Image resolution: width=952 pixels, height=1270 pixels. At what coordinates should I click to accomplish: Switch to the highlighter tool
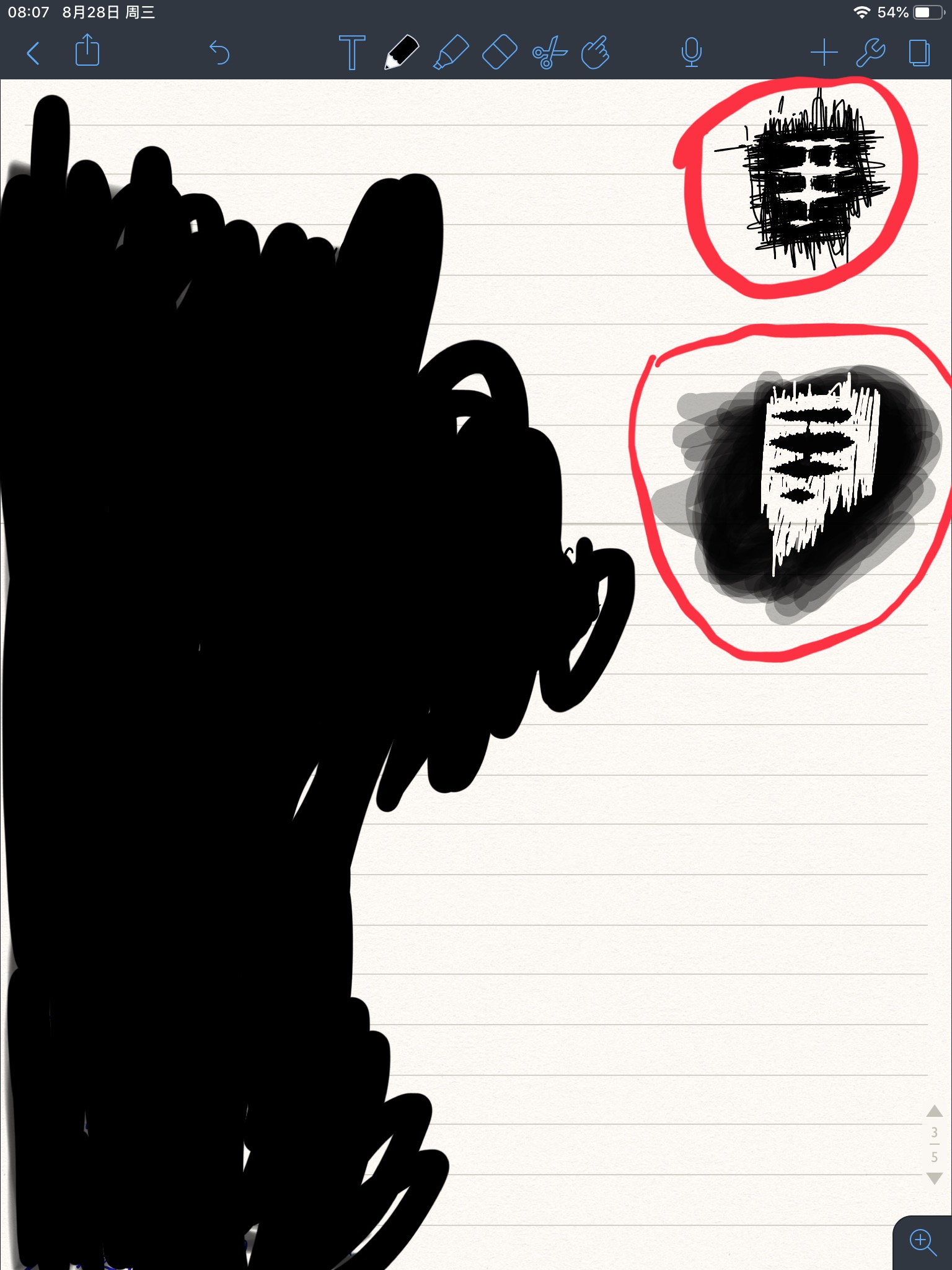[451, 53]
